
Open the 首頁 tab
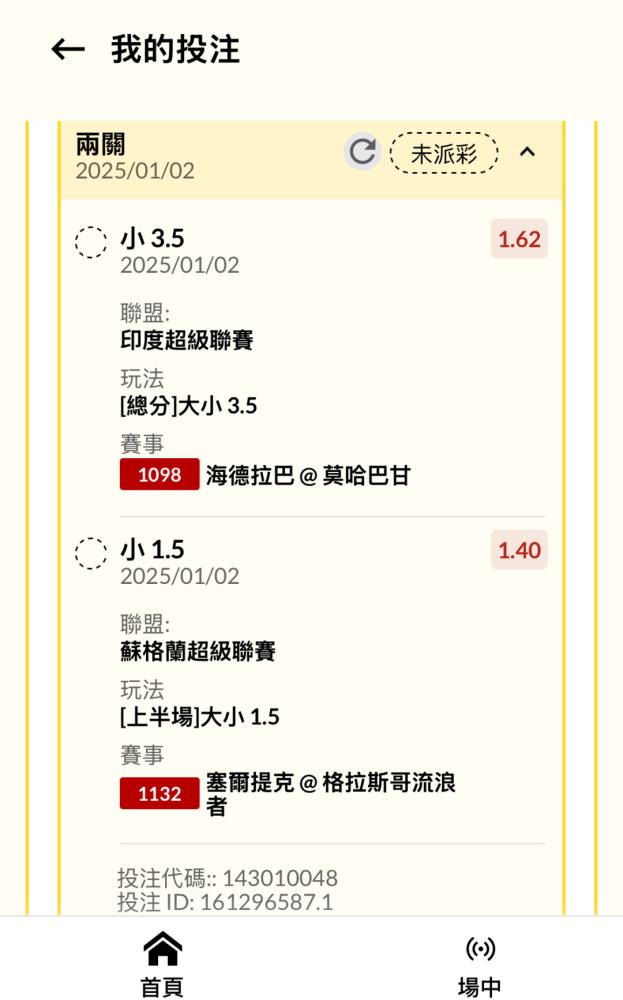163,963
